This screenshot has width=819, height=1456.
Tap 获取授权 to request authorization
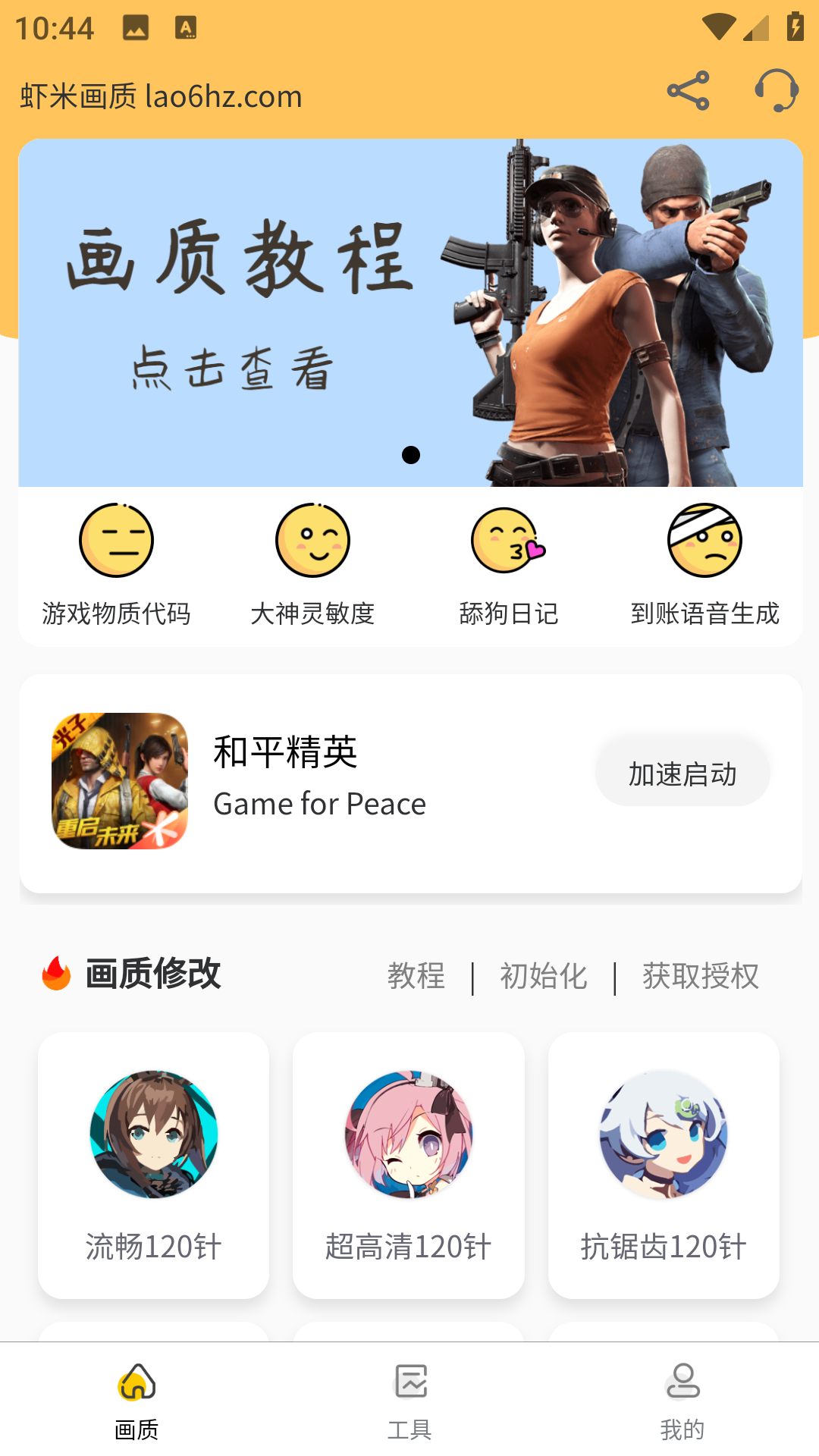pyautogui.click(x=700, y=977)
